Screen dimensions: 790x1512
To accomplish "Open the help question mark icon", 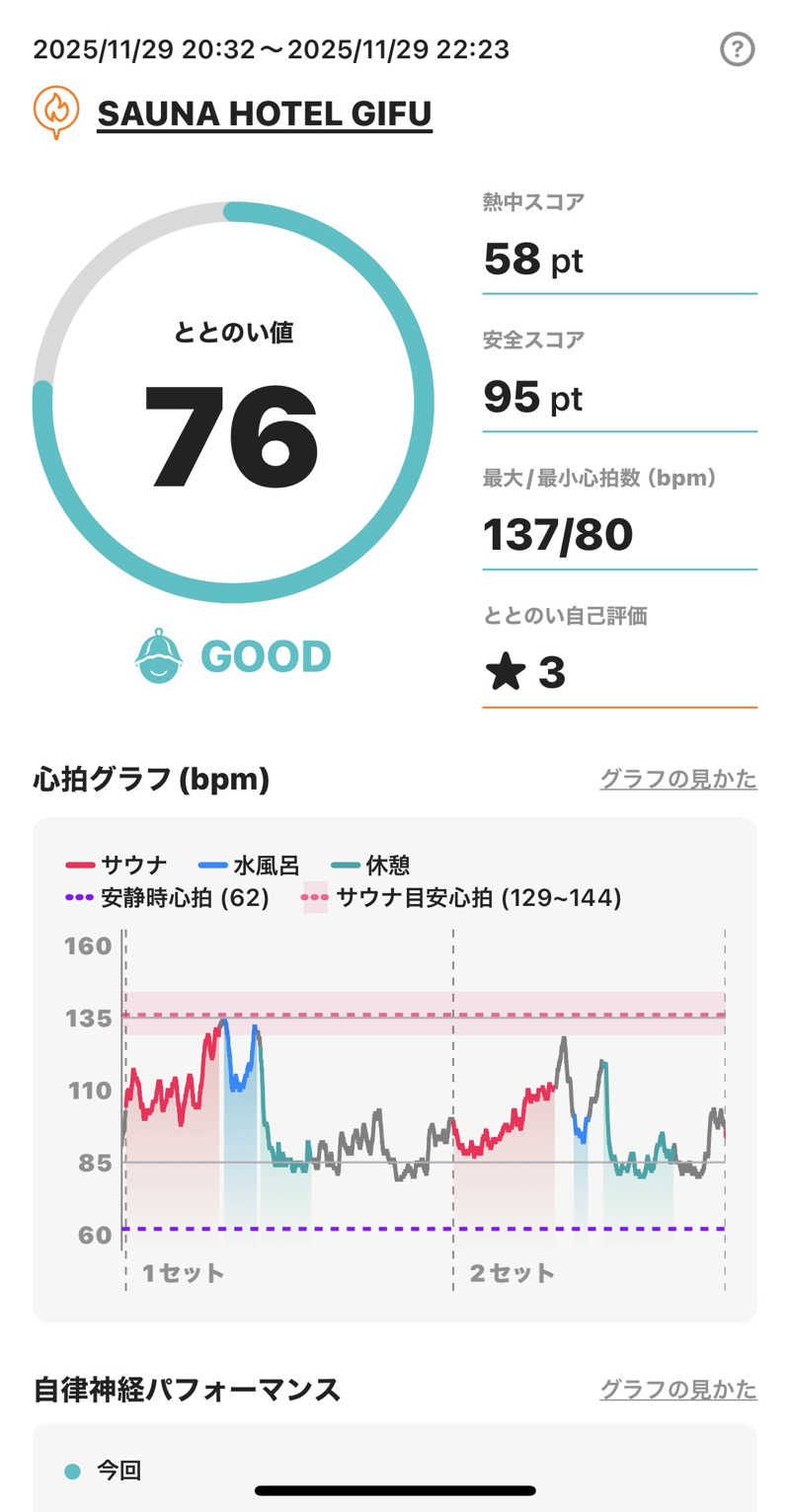I will [738, 48].
